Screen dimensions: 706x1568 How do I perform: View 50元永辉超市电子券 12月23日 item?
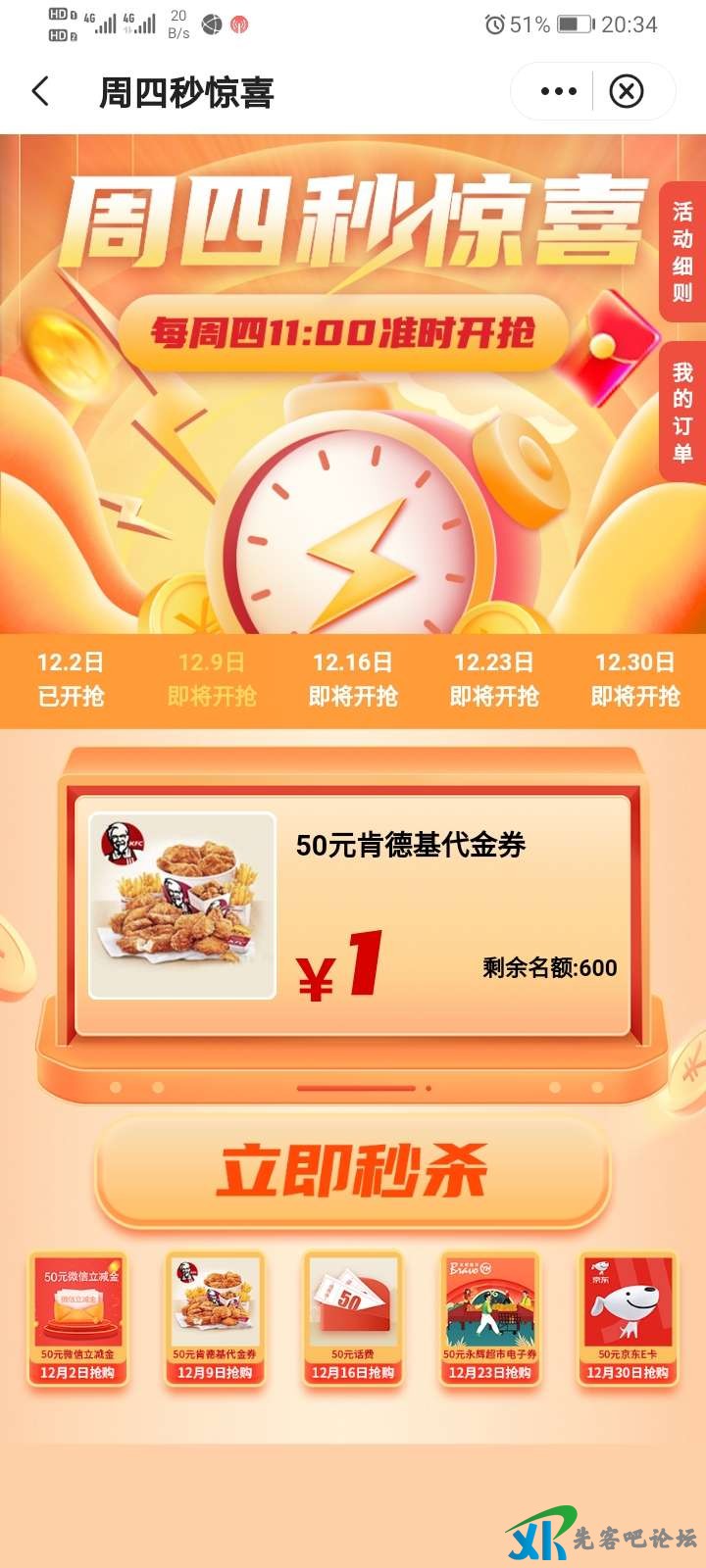[490, 1318]
